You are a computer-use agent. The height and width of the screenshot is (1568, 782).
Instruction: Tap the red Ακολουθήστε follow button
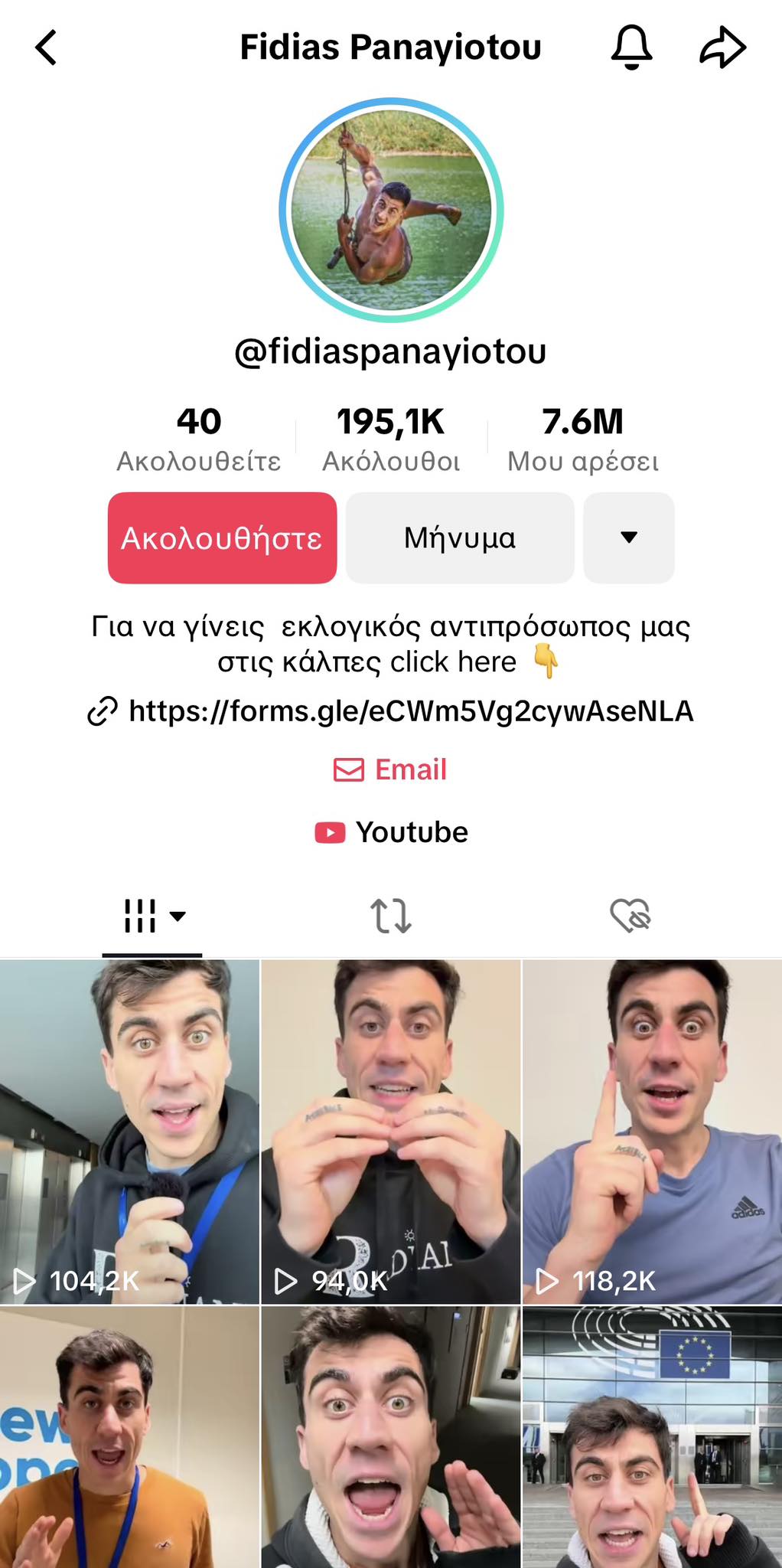[222, 538]
